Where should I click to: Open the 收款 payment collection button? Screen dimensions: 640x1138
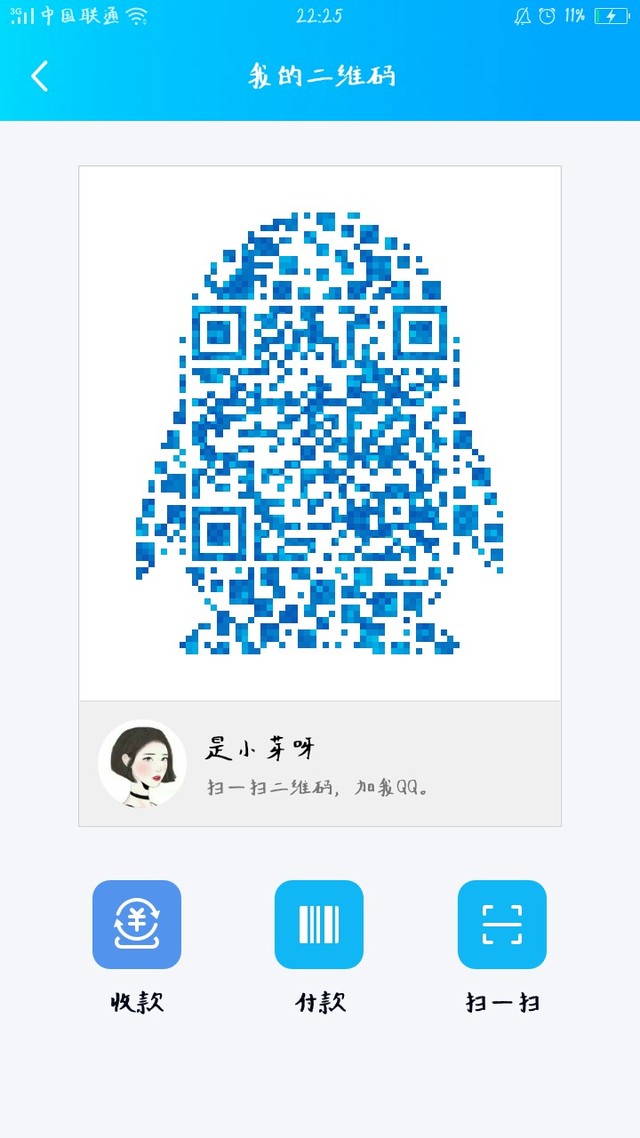[137, 925]
